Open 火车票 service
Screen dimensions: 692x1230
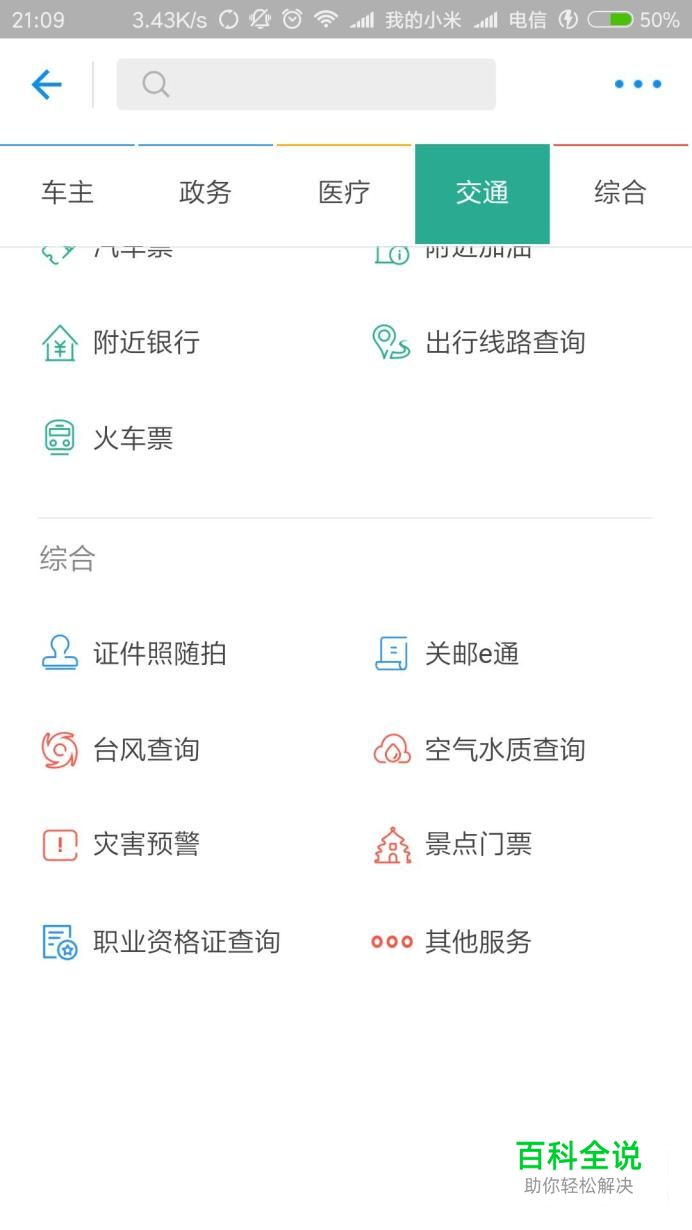coord(108,438)
